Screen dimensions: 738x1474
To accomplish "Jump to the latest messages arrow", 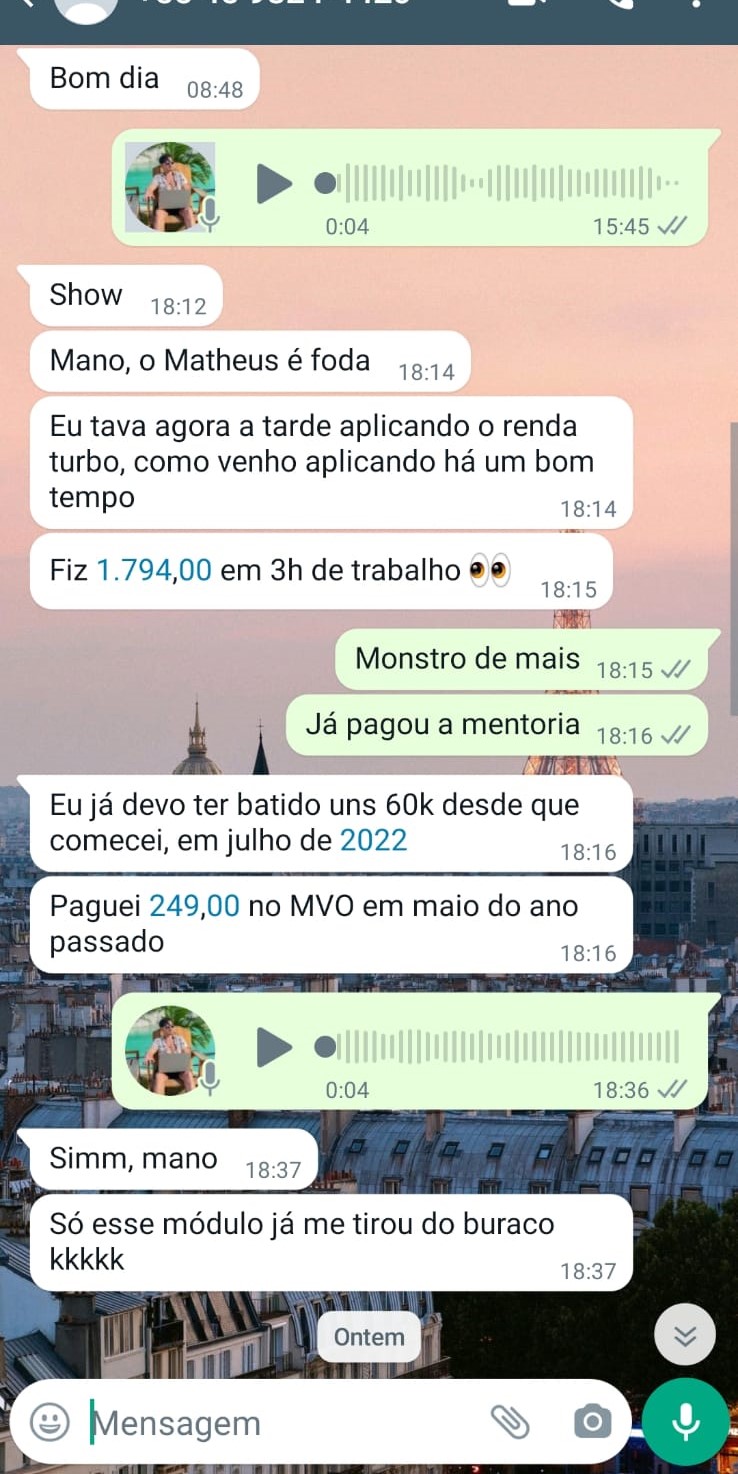I will pyautogui.click(x=685, y=1336).
